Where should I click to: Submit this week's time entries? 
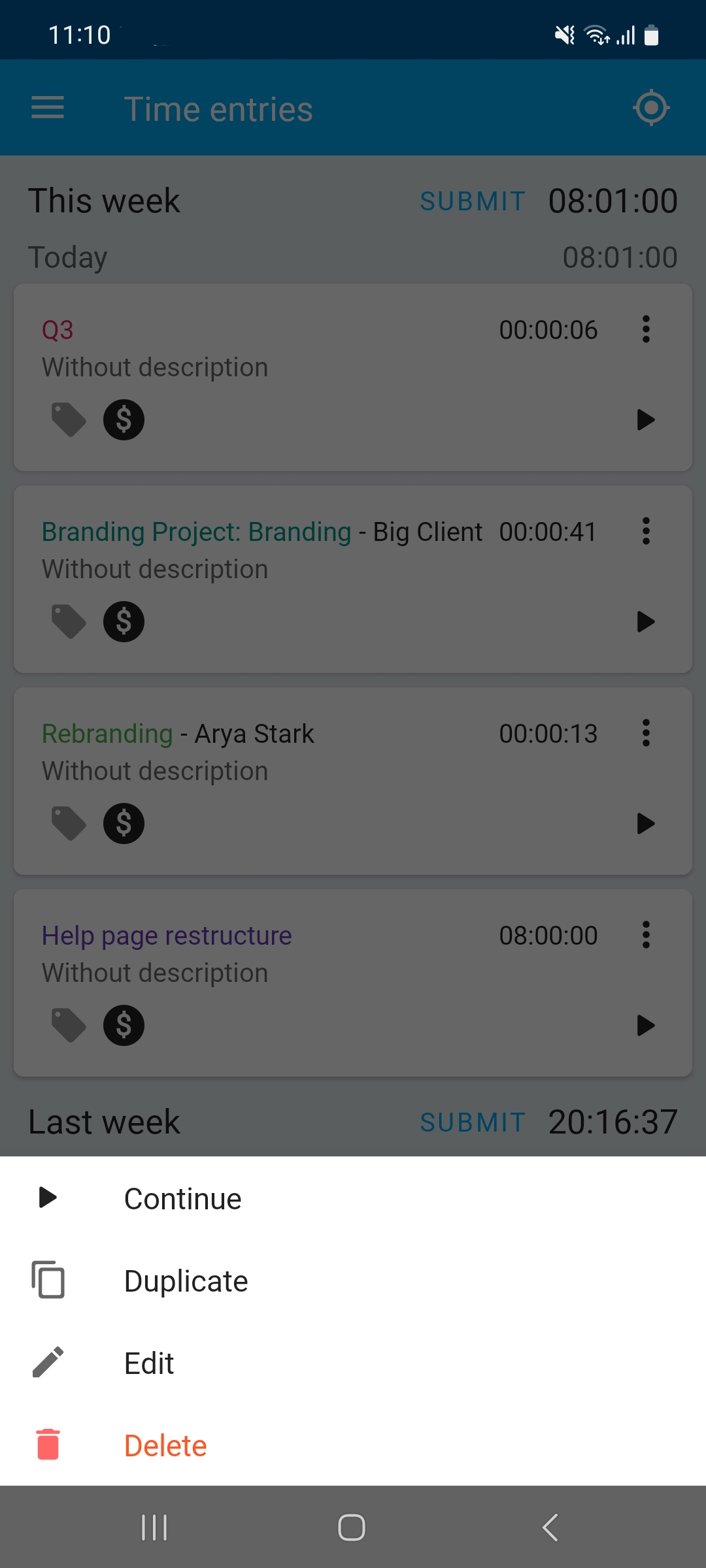point(472,201)
